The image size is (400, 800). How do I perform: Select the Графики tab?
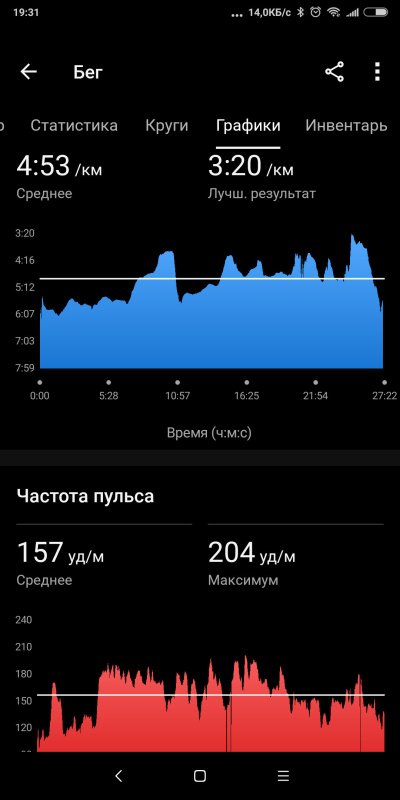(x=248, y=126)
